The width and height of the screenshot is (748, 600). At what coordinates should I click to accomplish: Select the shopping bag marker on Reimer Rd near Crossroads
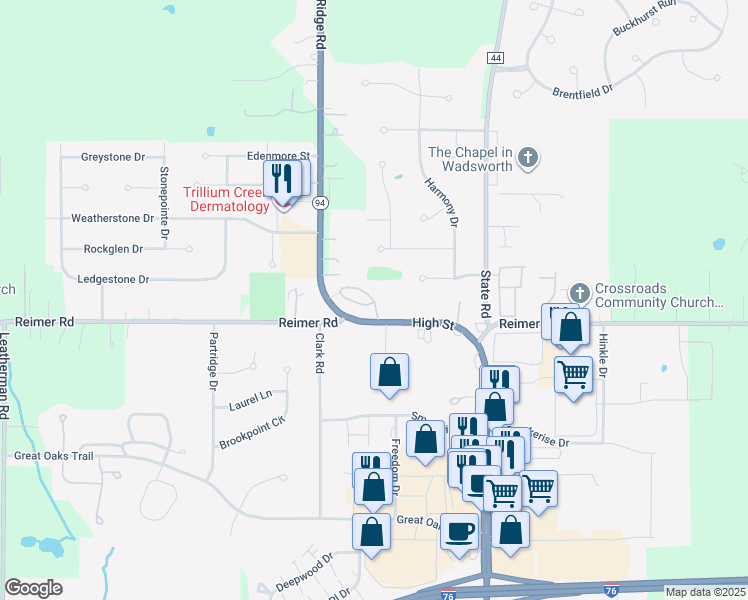[571, 331]
